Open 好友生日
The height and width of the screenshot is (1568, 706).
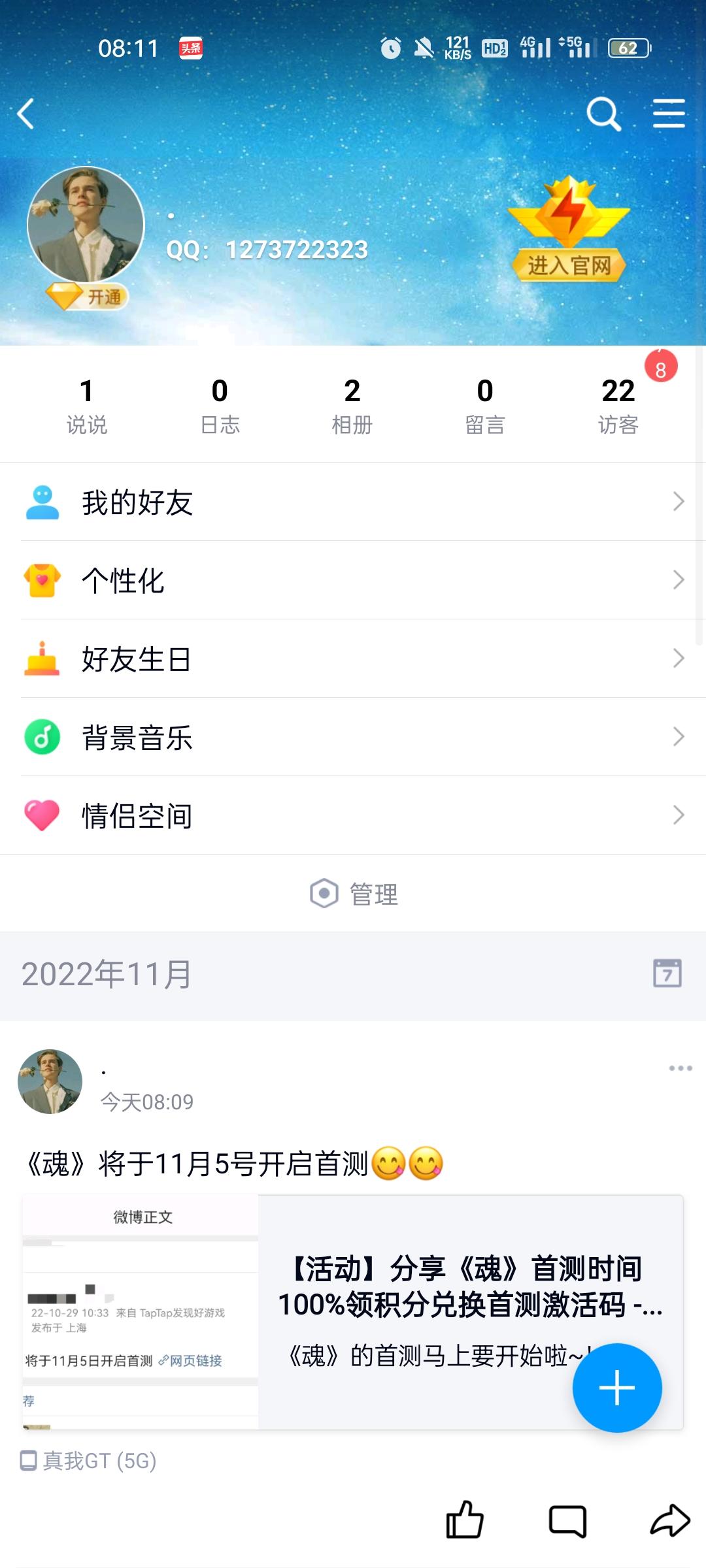coord(353,659)
